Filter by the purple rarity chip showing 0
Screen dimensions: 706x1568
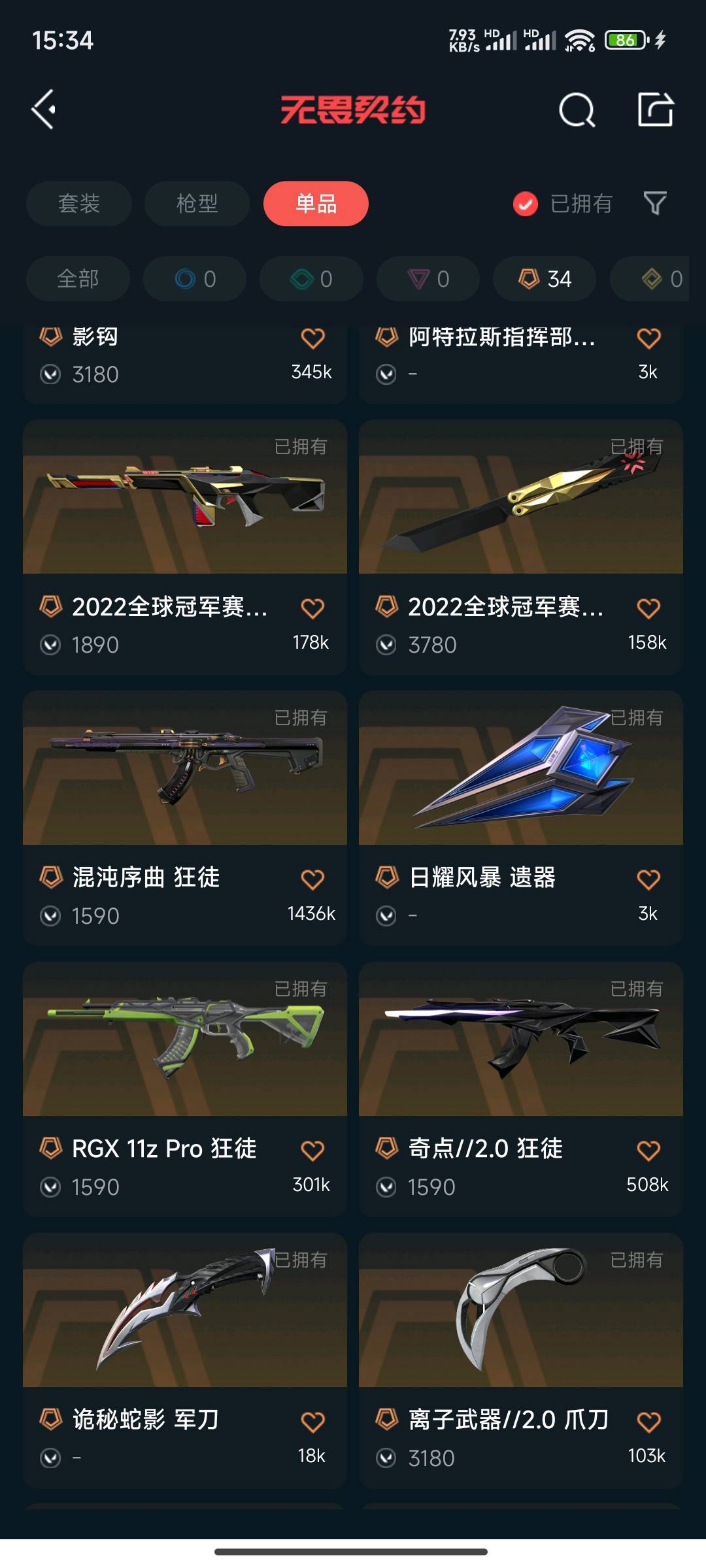click(x=428, y=279)
